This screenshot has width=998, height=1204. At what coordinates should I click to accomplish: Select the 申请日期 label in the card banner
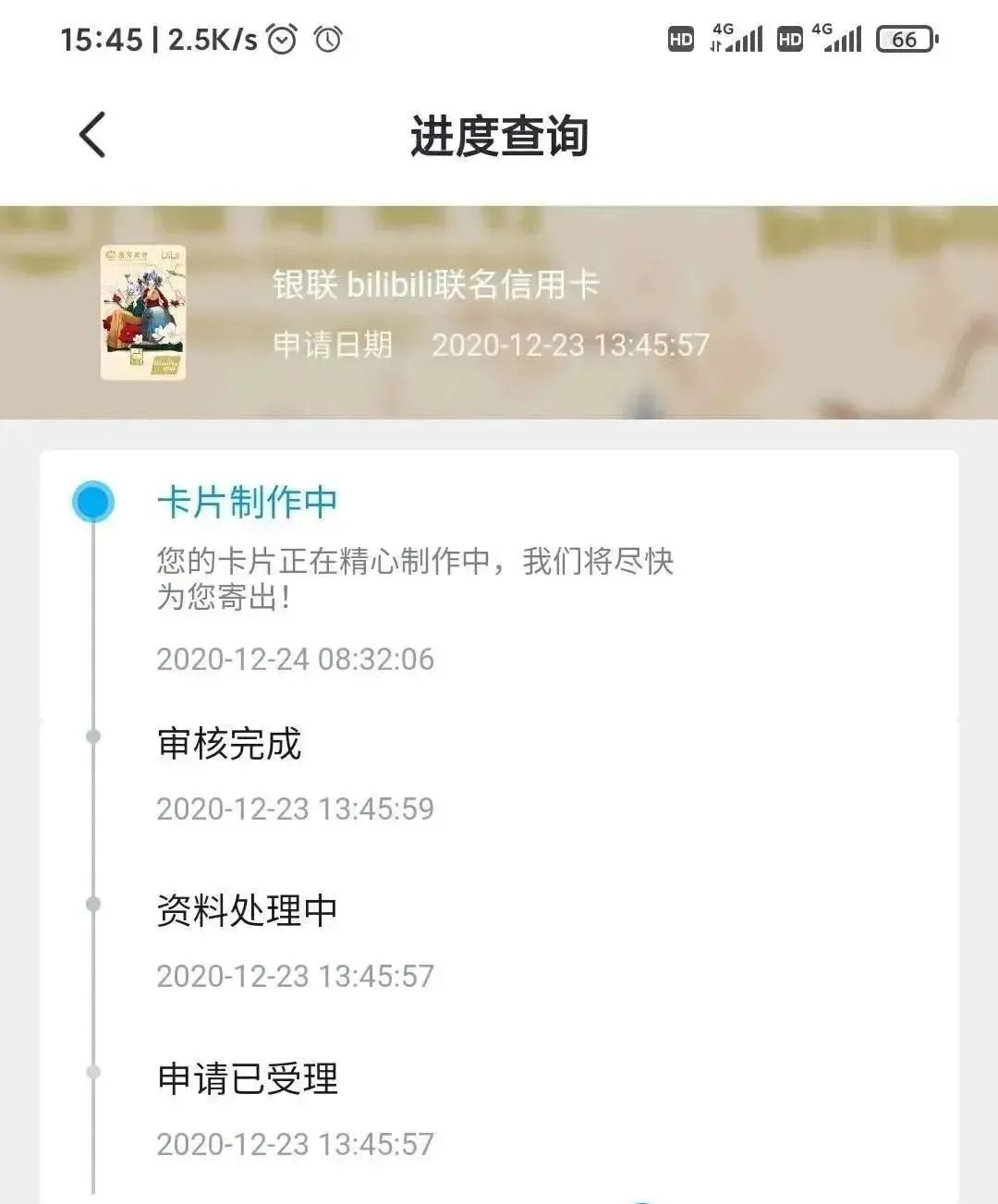click(333, 347)
